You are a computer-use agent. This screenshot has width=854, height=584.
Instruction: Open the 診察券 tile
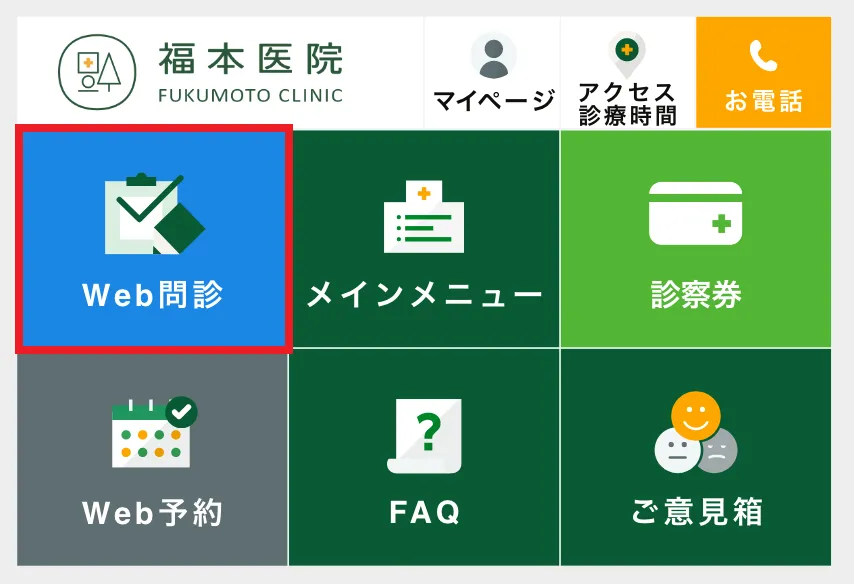[x=695, y=240]
